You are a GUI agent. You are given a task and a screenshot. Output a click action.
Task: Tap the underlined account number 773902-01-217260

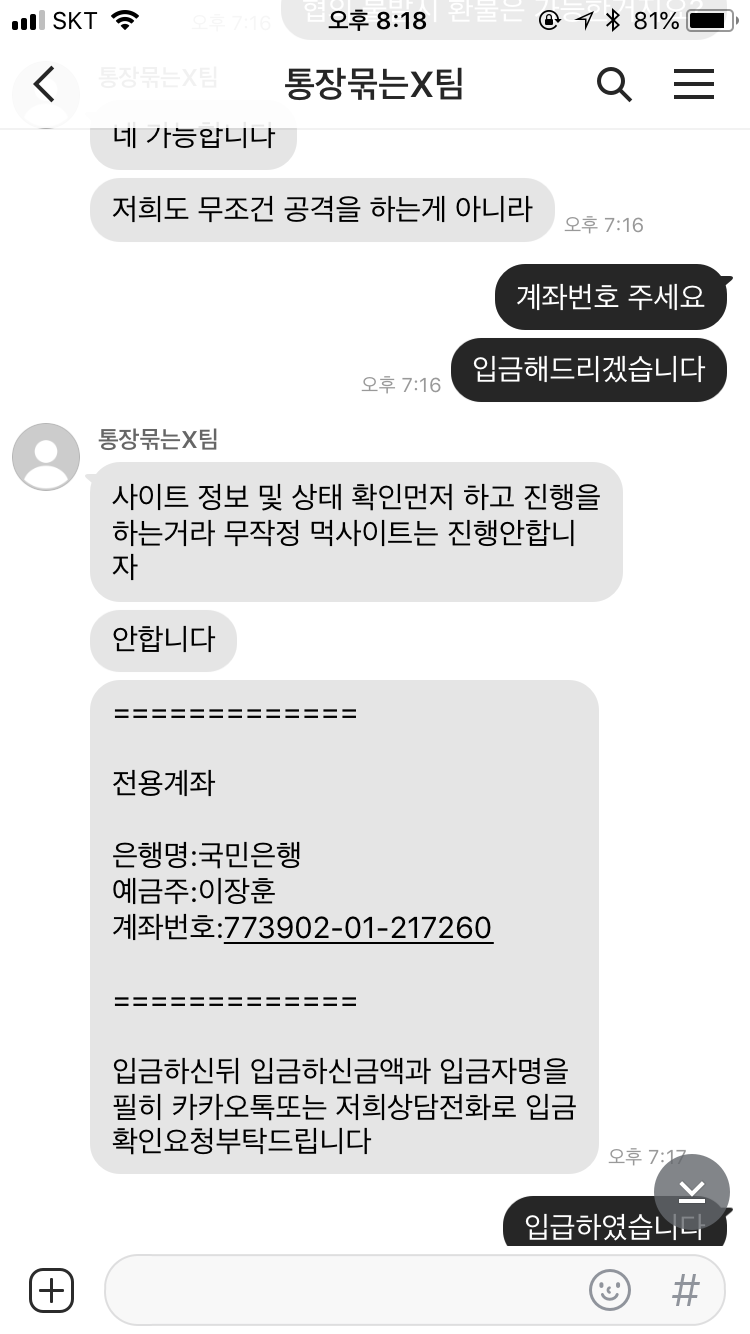(358, 928)
